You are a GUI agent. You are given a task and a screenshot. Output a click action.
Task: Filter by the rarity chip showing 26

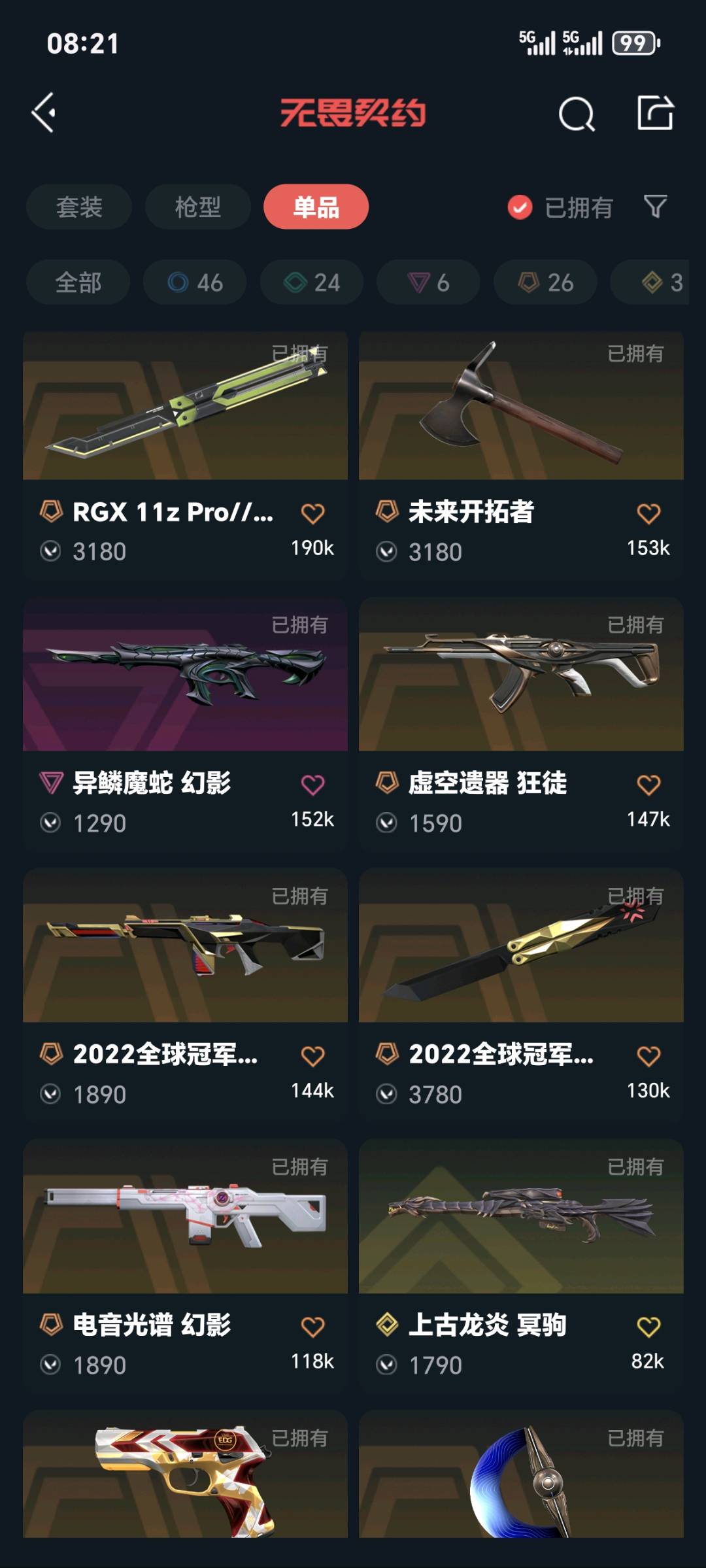coord(545,282)
